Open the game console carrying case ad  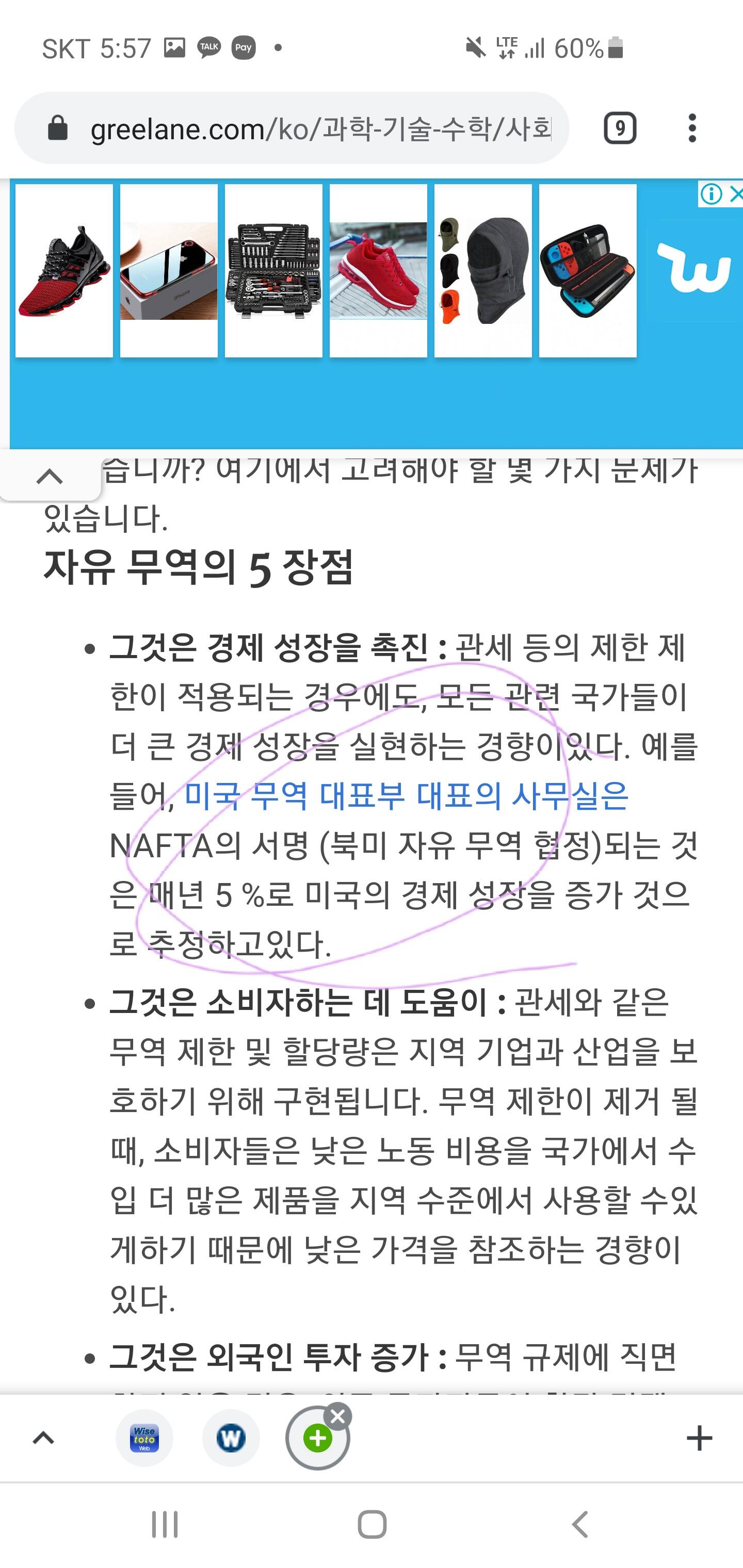coord(588,271)
